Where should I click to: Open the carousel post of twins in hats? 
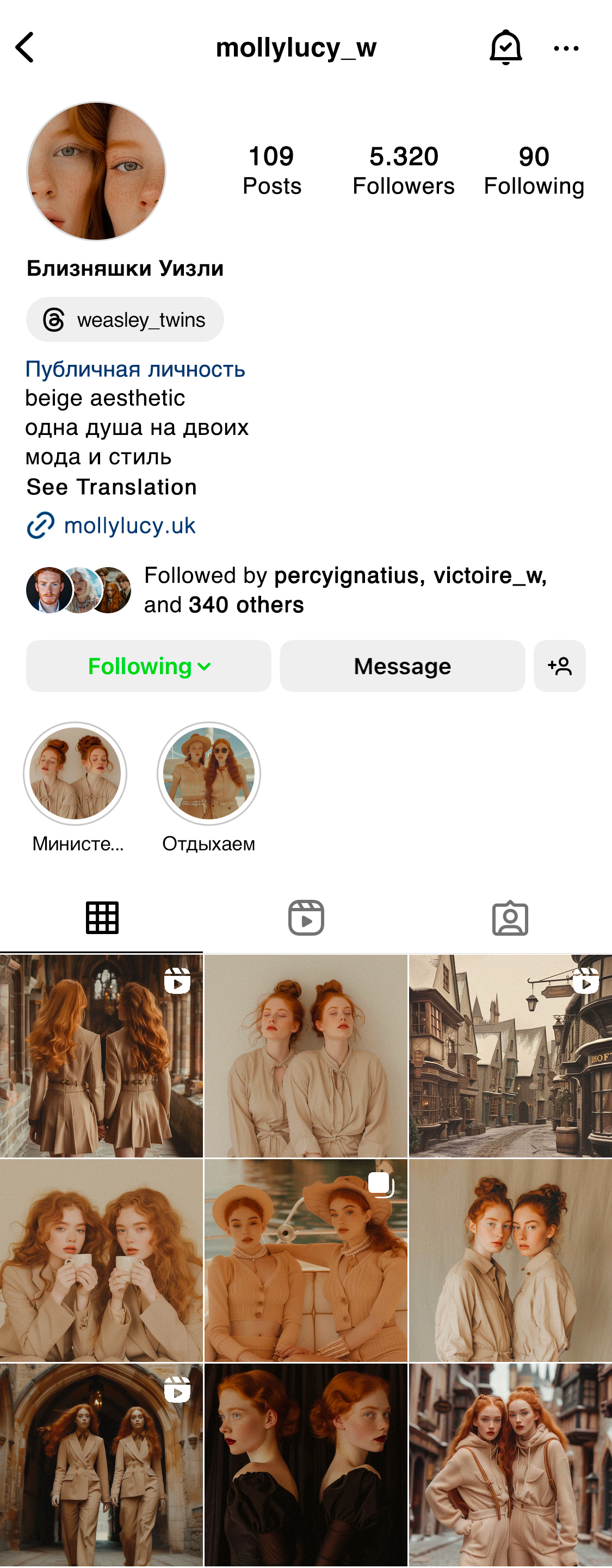(x=306, y=1260)
